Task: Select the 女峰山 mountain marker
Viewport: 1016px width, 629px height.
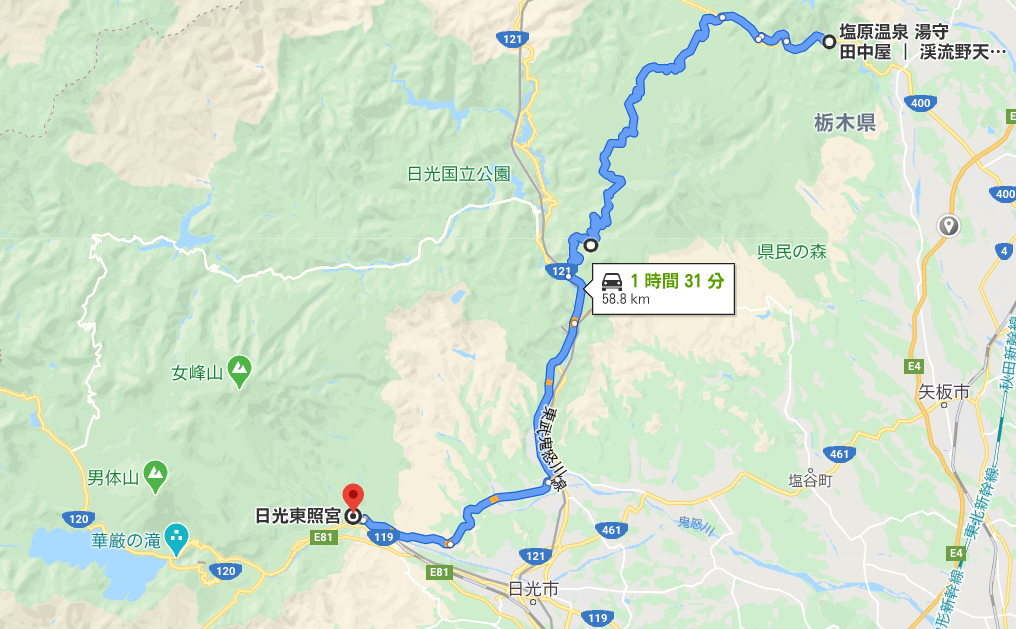Action: (x=240, y=372)
